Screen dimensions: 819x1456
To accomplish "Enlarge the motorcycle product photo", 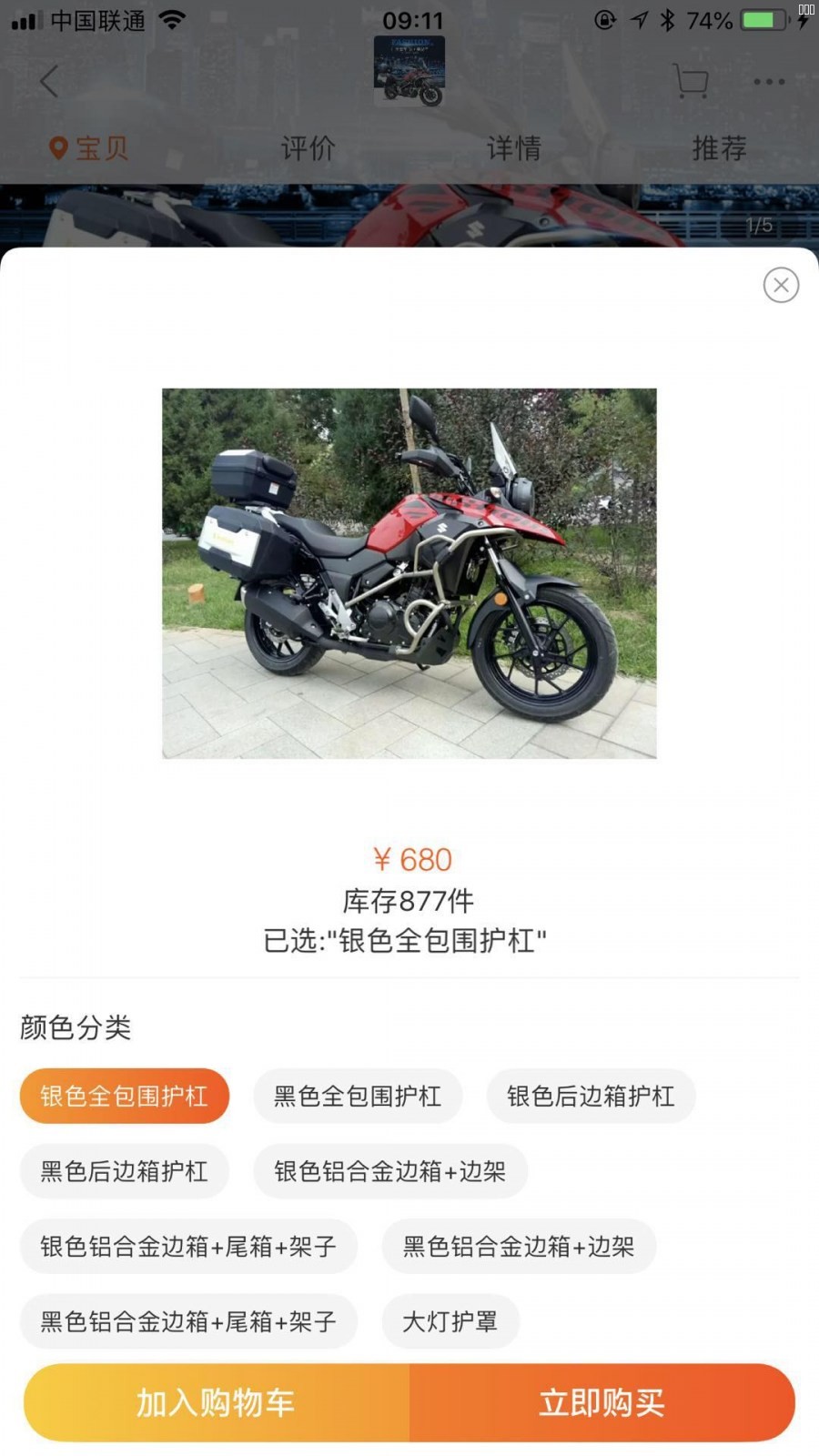I will pyautogui.click(x=409, y=573).
